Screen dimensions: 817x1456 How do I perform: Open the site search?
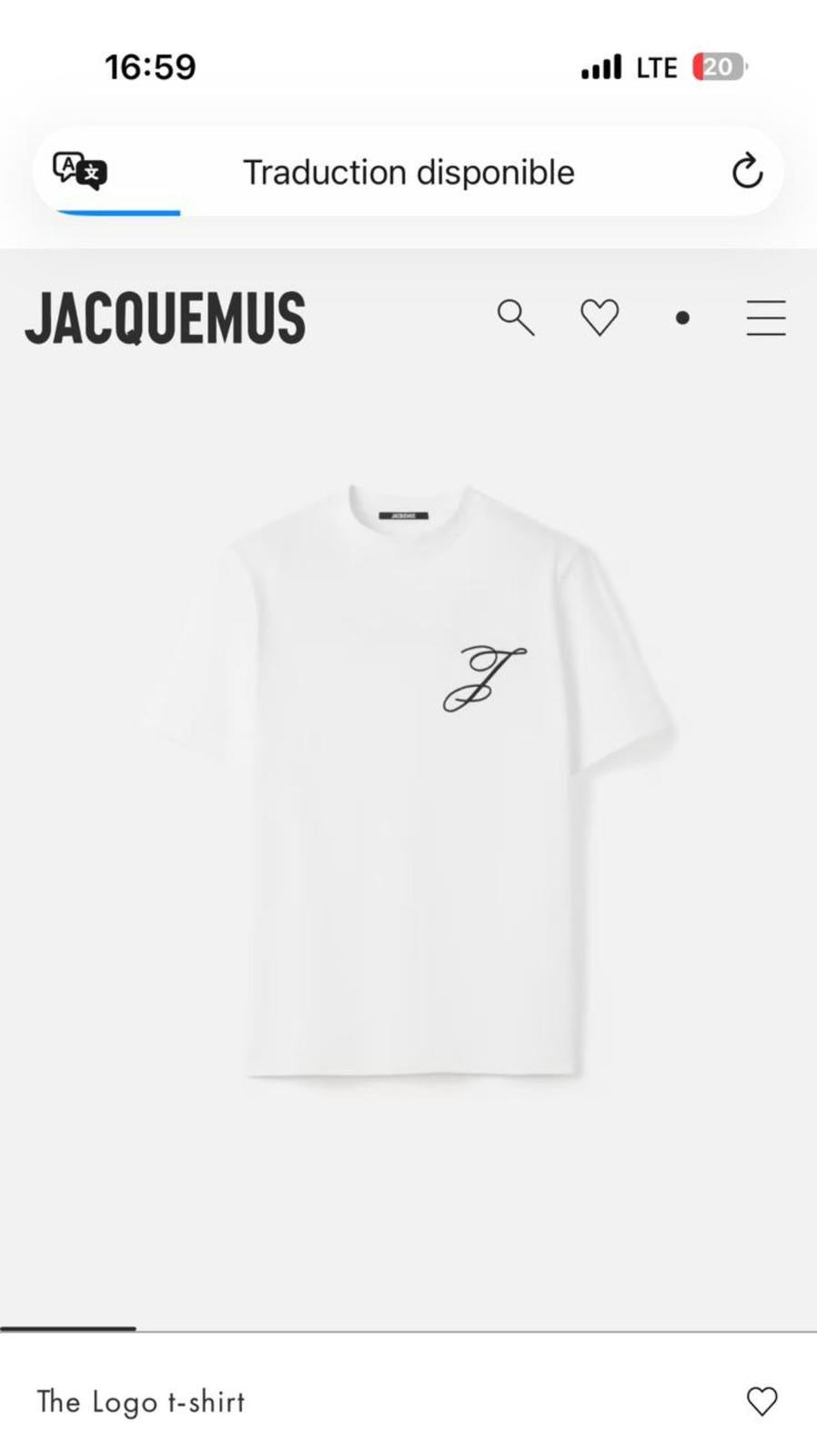coord(515,318)
